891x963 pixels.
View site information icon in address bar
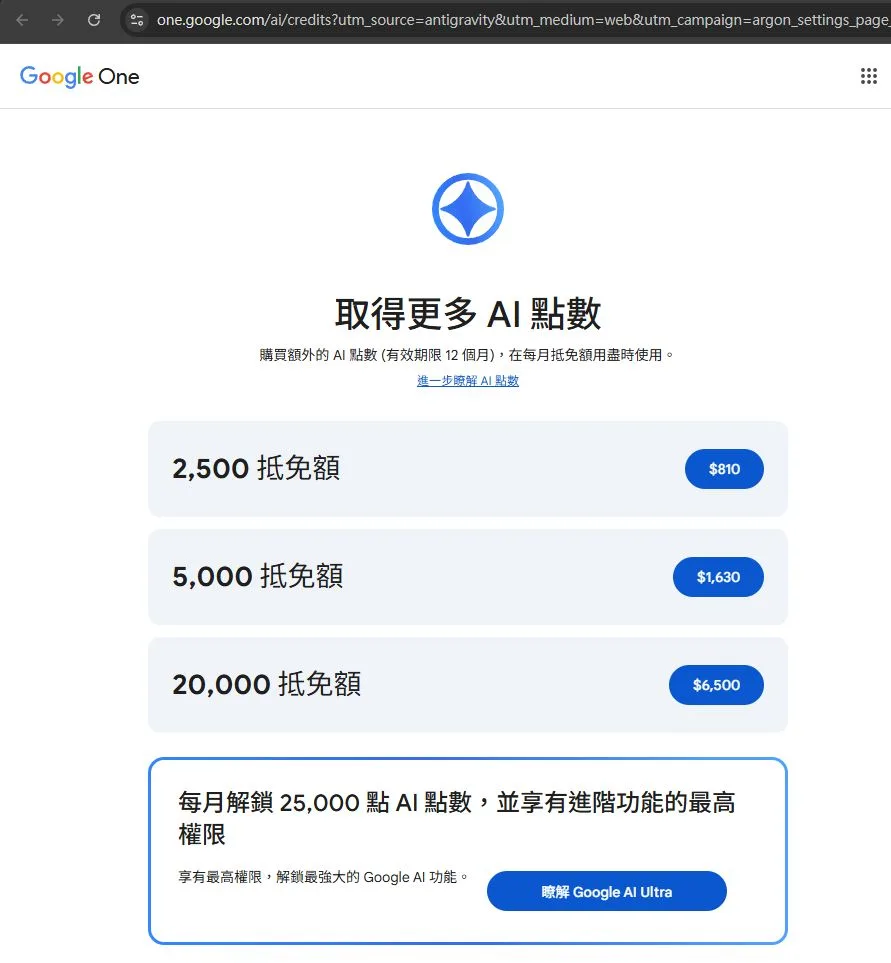pos(137,20)
